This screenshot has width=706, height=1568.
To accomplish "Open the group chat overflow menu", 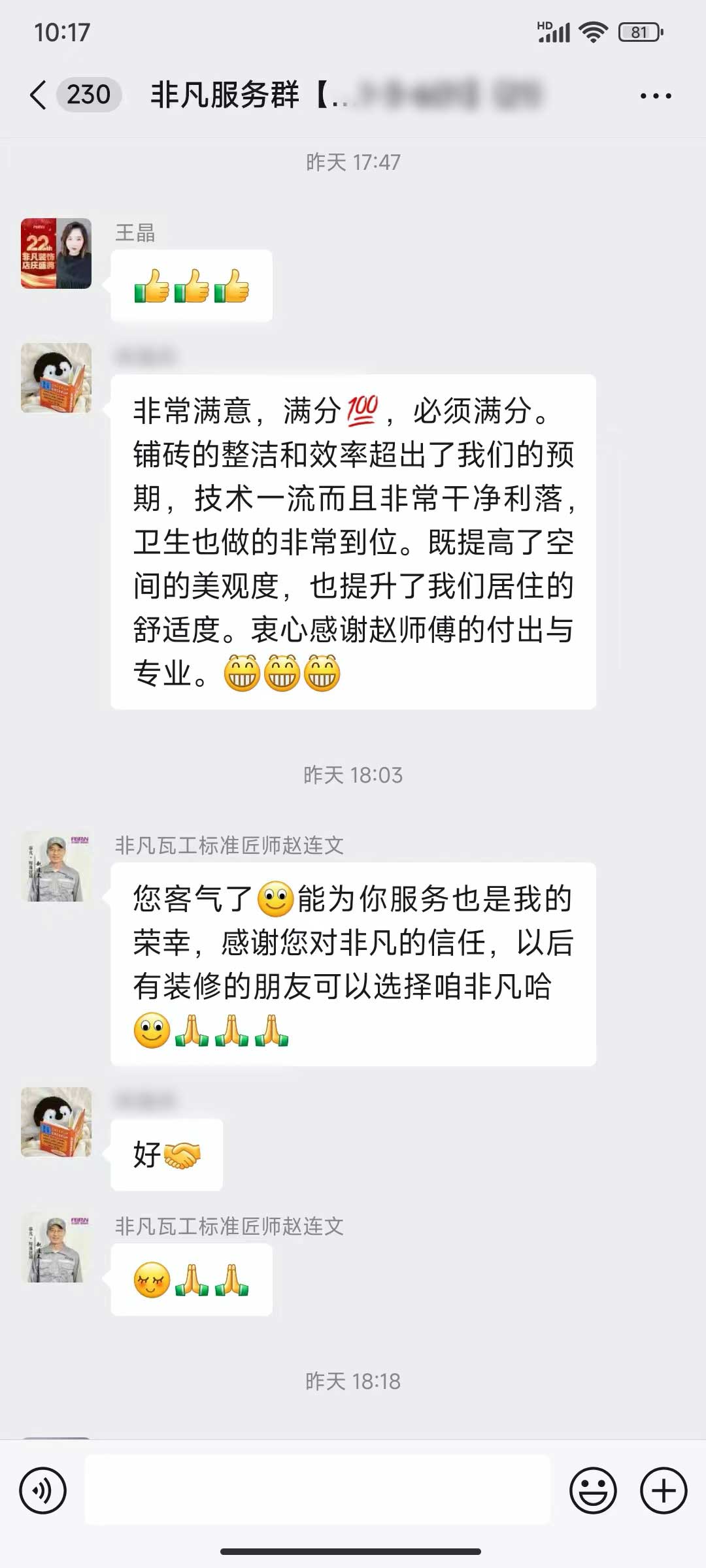I will coord(655,96).
